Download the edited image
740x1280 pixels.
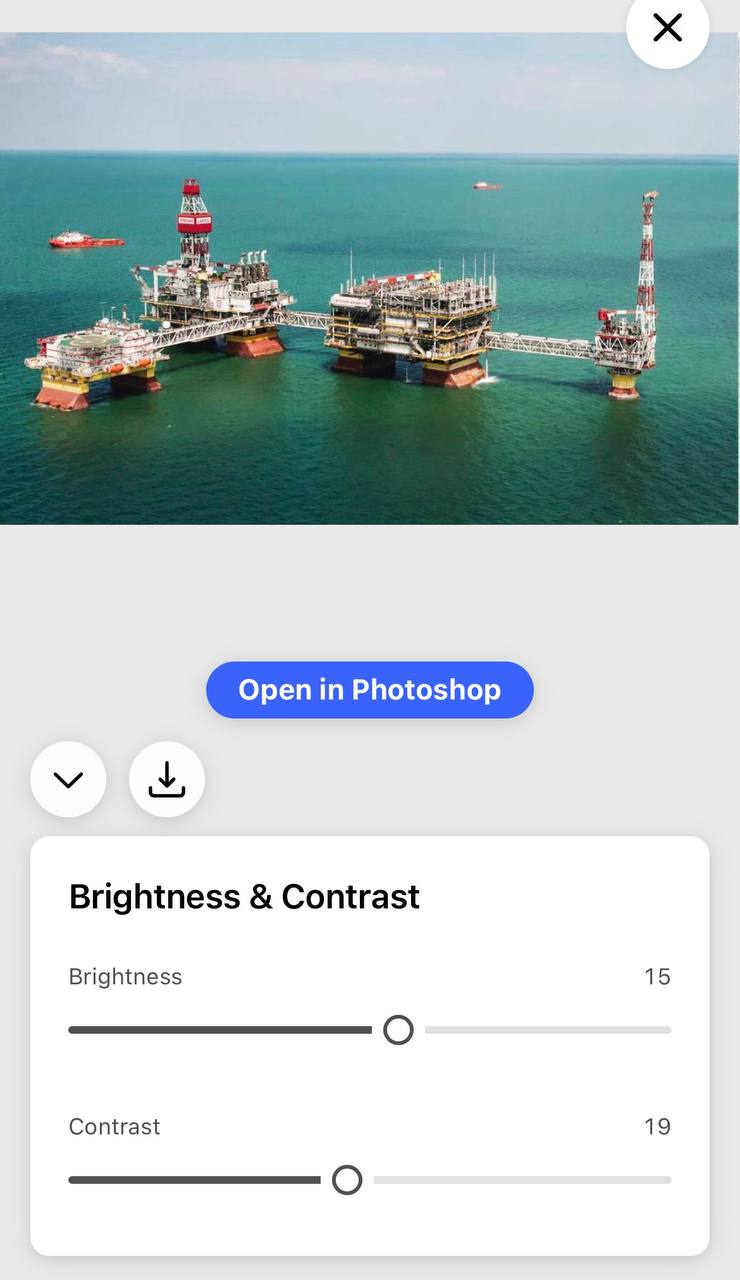167,780
